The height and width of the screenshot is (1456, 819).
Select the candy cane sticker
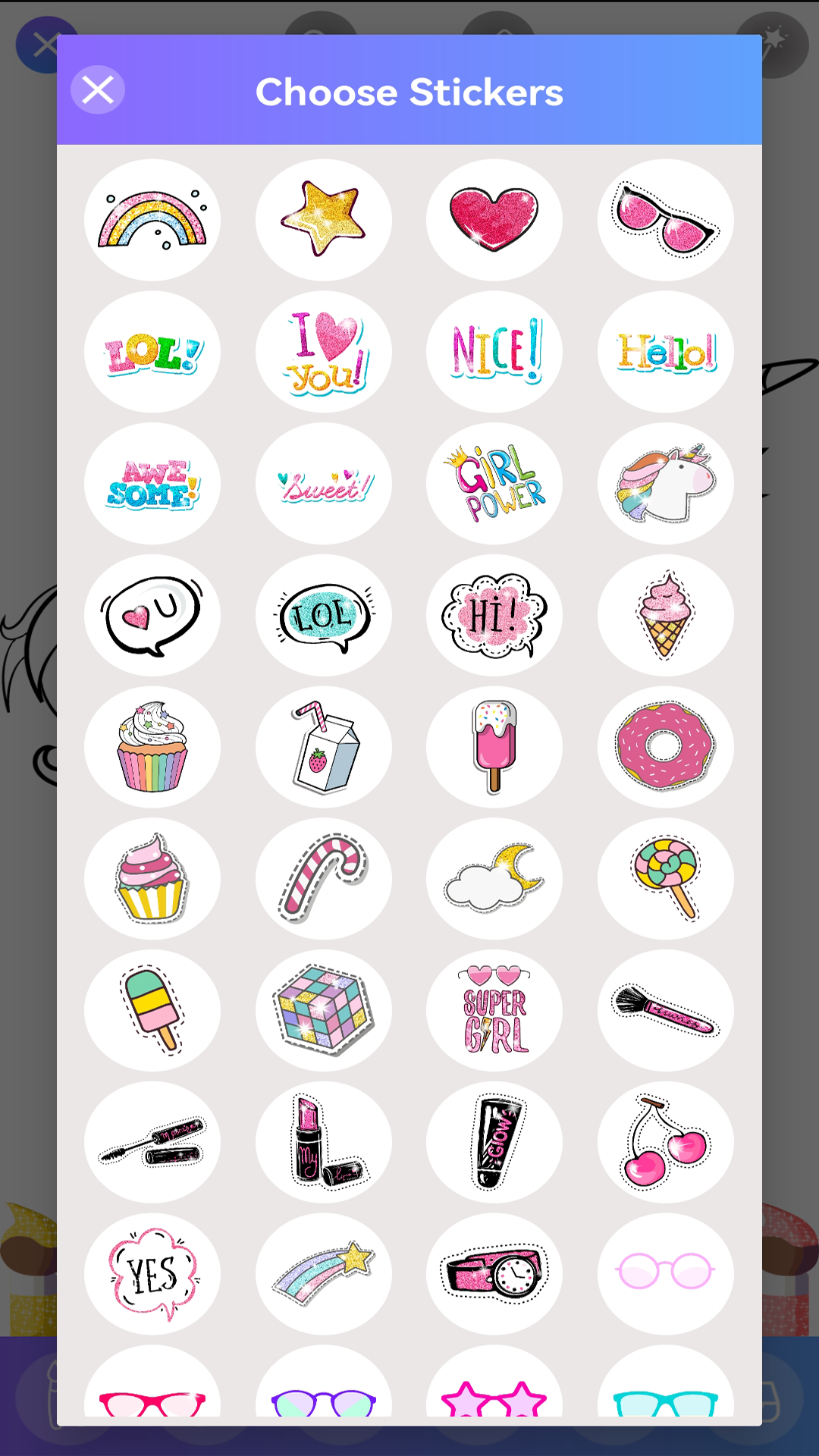click(323, 879)
